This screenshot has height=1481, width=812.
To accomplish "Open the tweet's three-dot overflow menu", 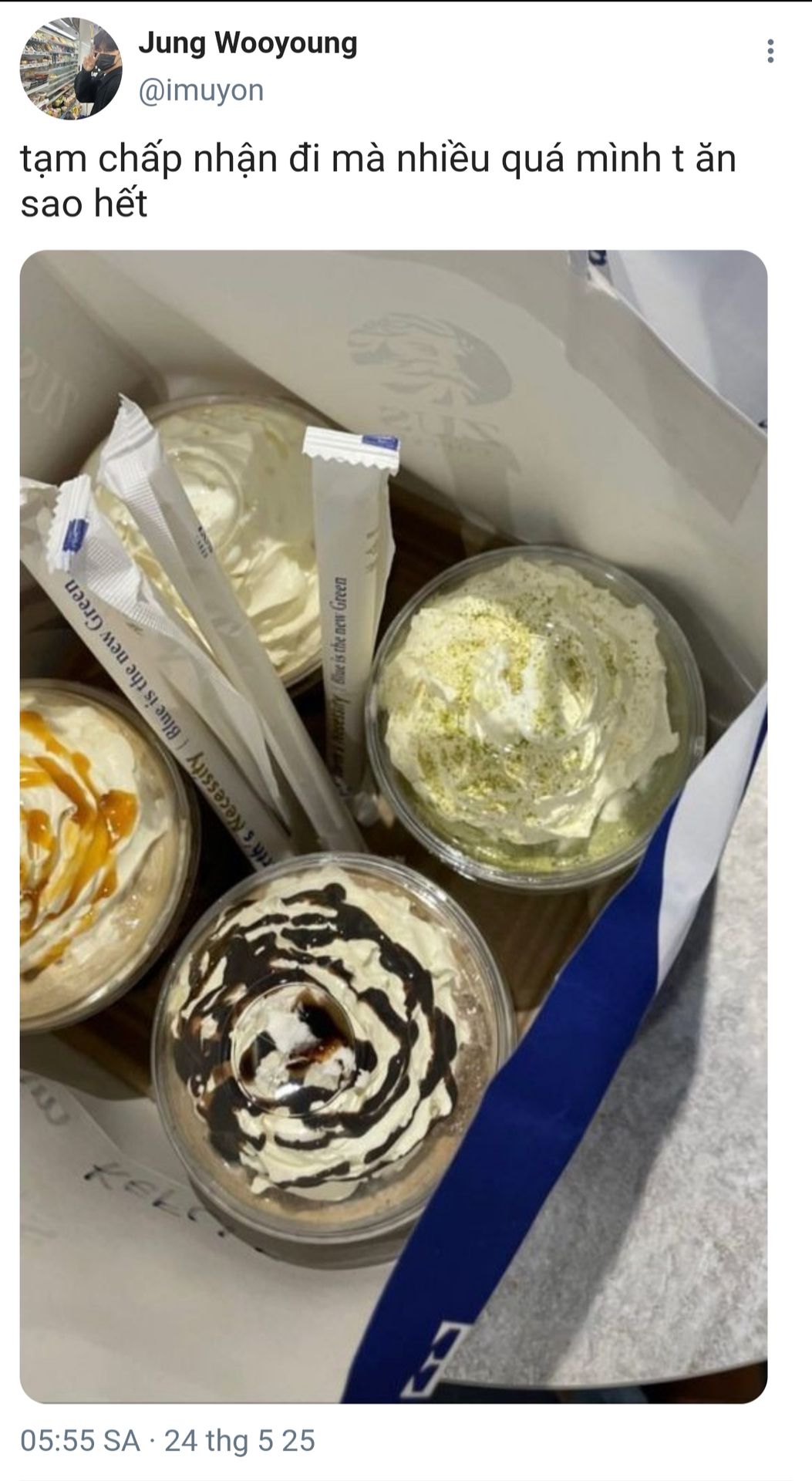I will click(x=770, y=51).
